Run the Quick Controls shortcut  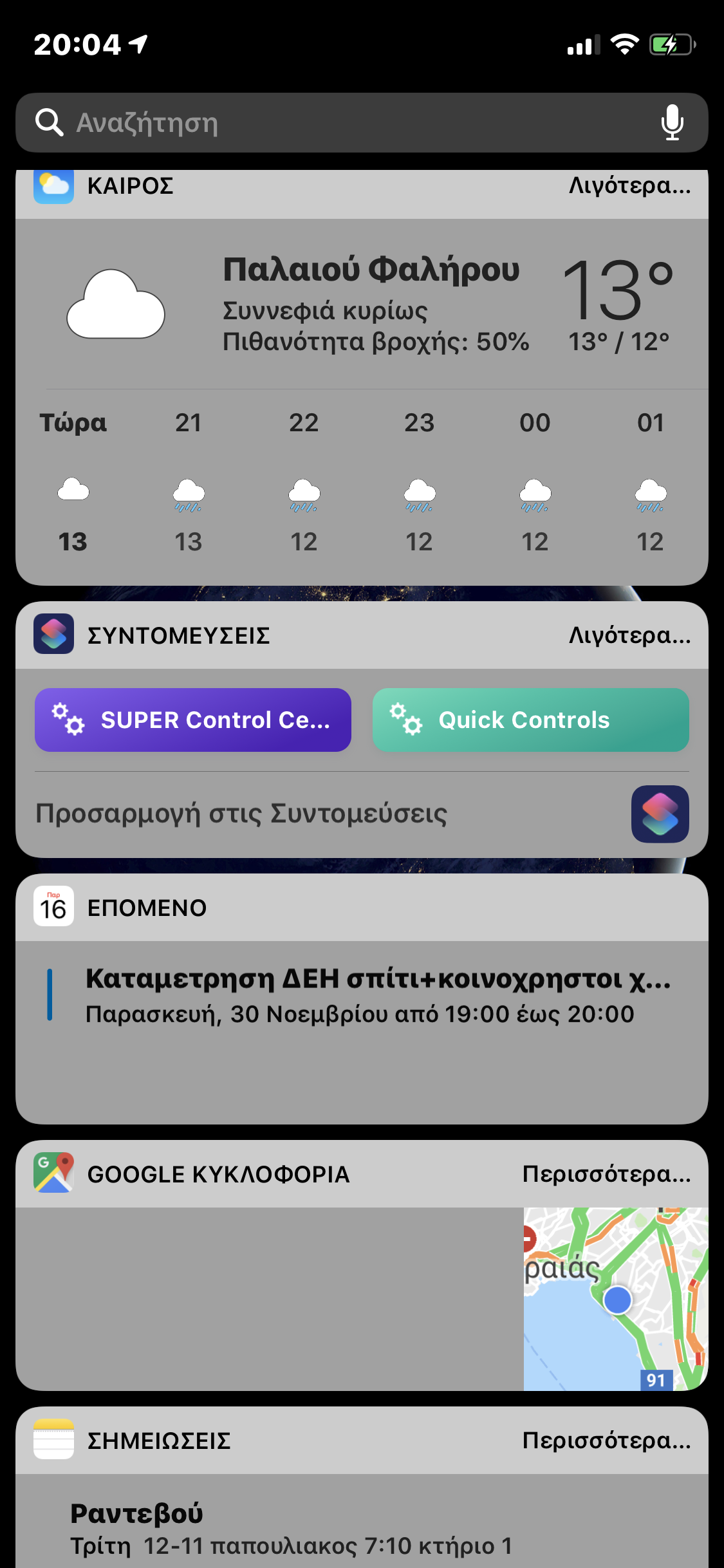pyautogui.click(x=530, y=720)
